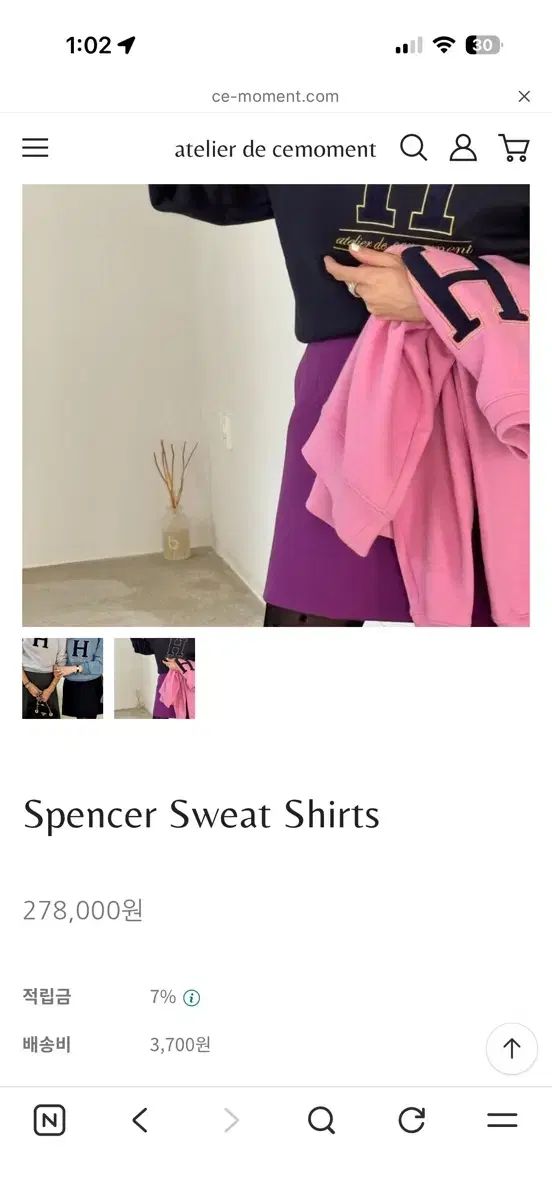
Task: Select the first product thumbnail
Action: tap(62, 678)
